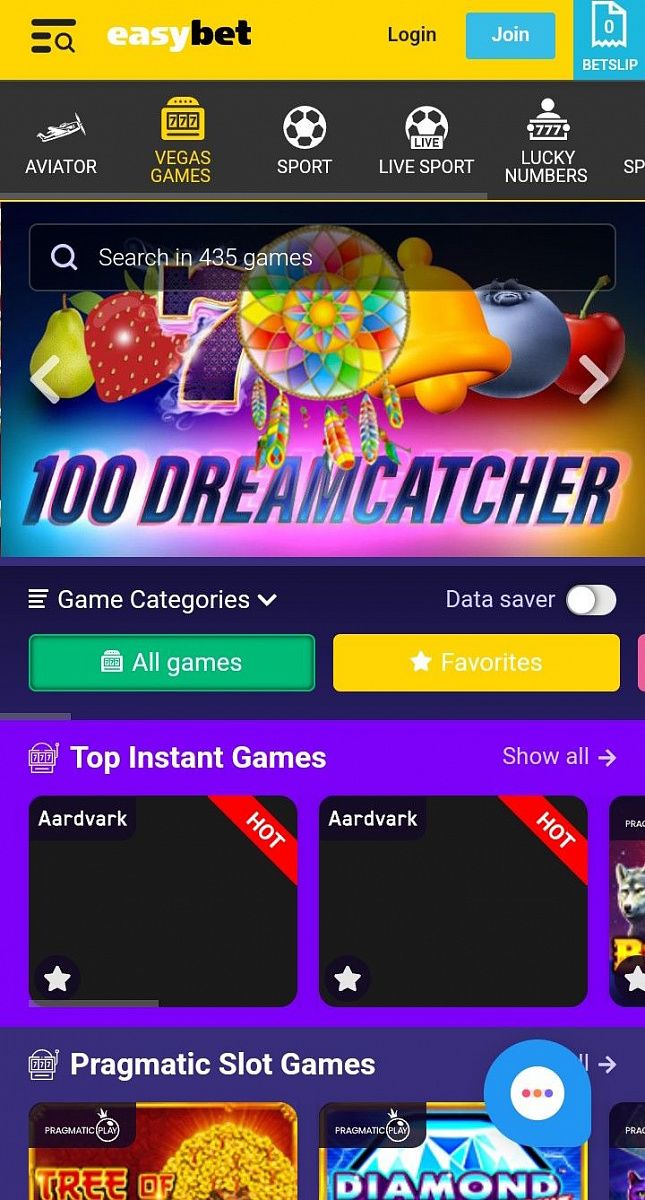Show the previous banner slide
Viewport: 645px width, 1200px height.
click(x=44, y=379)
